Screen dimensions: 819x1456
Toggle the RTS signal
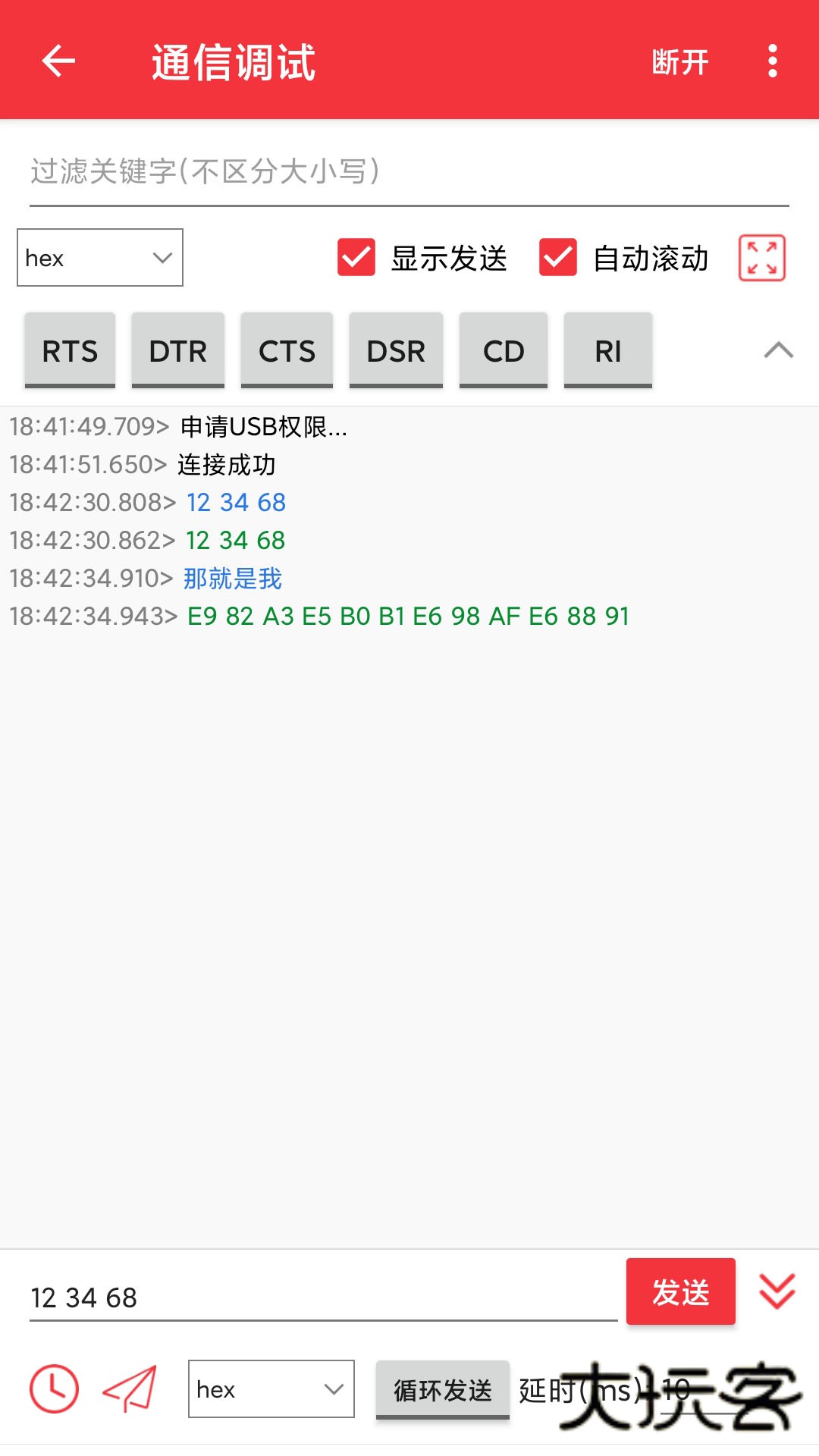tap(69, 350)
